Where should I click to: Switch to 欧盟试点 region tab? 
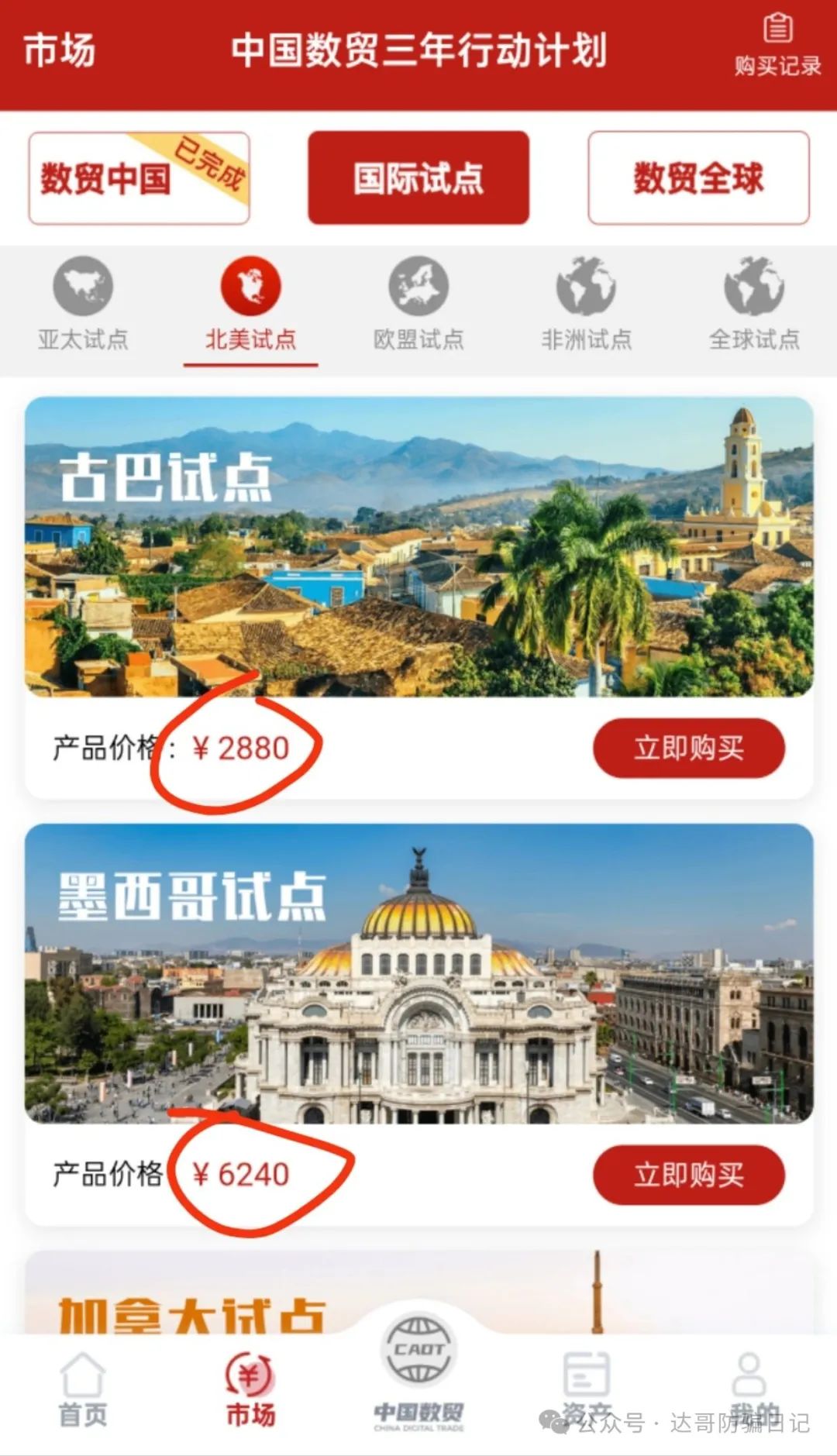pyautogui.click(x=418, y=305)
